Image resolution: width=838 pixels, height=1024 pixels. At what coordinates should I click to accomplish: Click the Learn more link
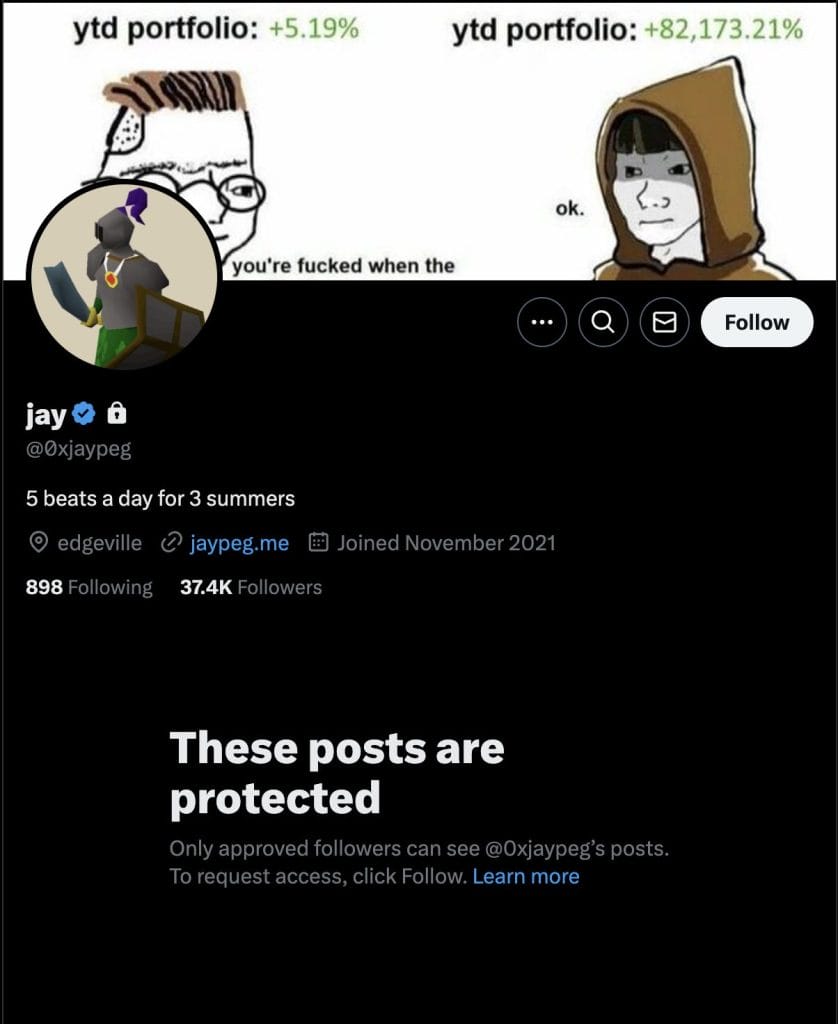pyautogui.click(x=524, y=876)
